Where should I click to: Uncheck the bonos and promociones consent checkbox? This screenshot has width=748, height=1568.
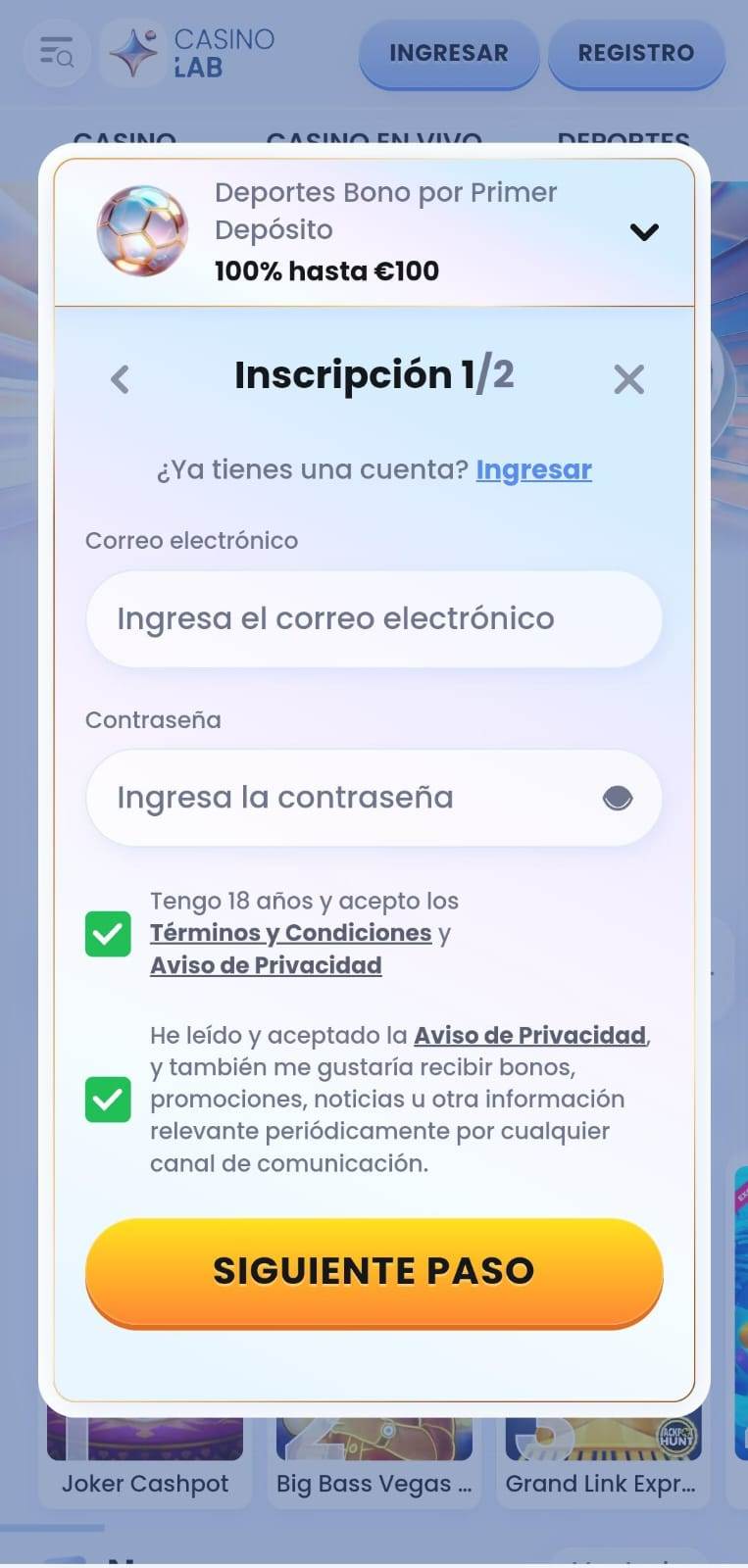[x=108, y=1100]
